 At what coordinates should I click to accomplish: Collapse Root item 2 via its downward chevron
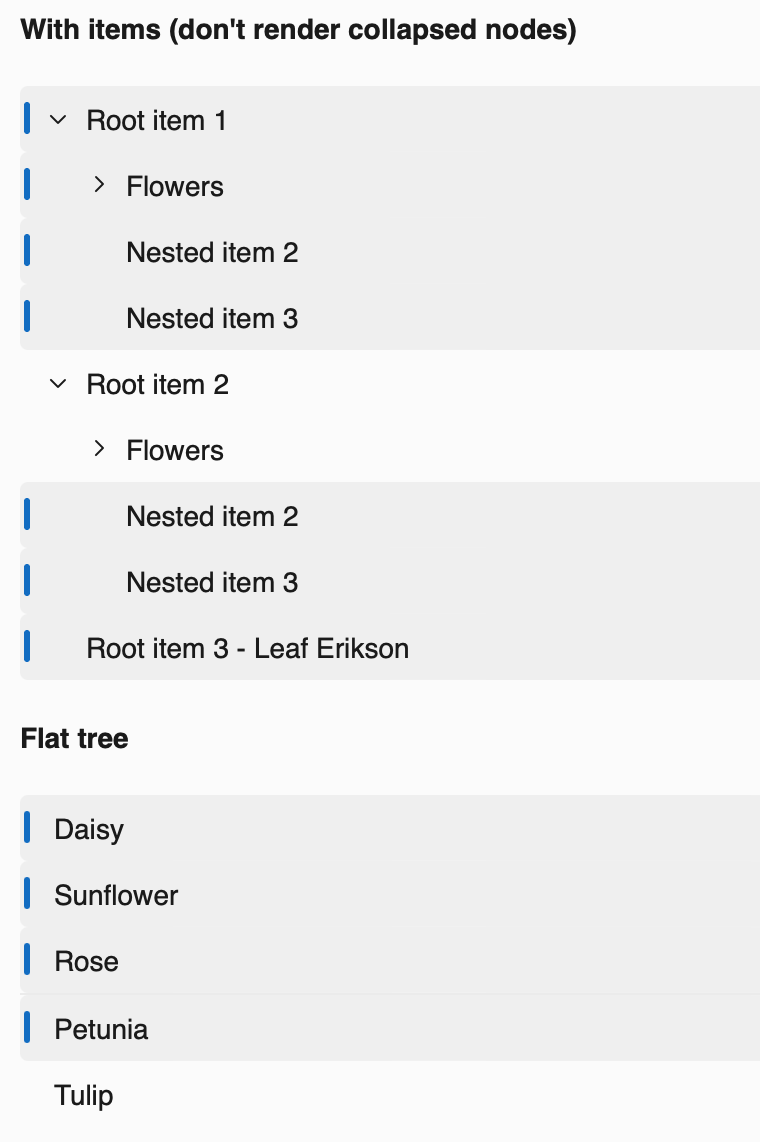tap(57, 384)
